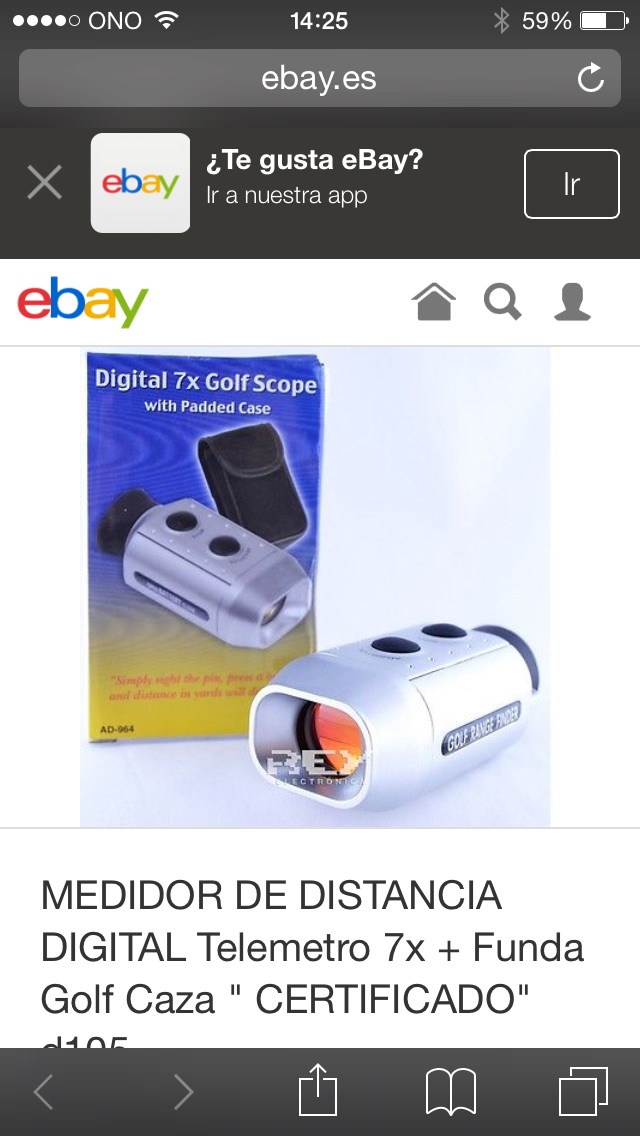Open Safari's share sheet

tap(318, 1091)
